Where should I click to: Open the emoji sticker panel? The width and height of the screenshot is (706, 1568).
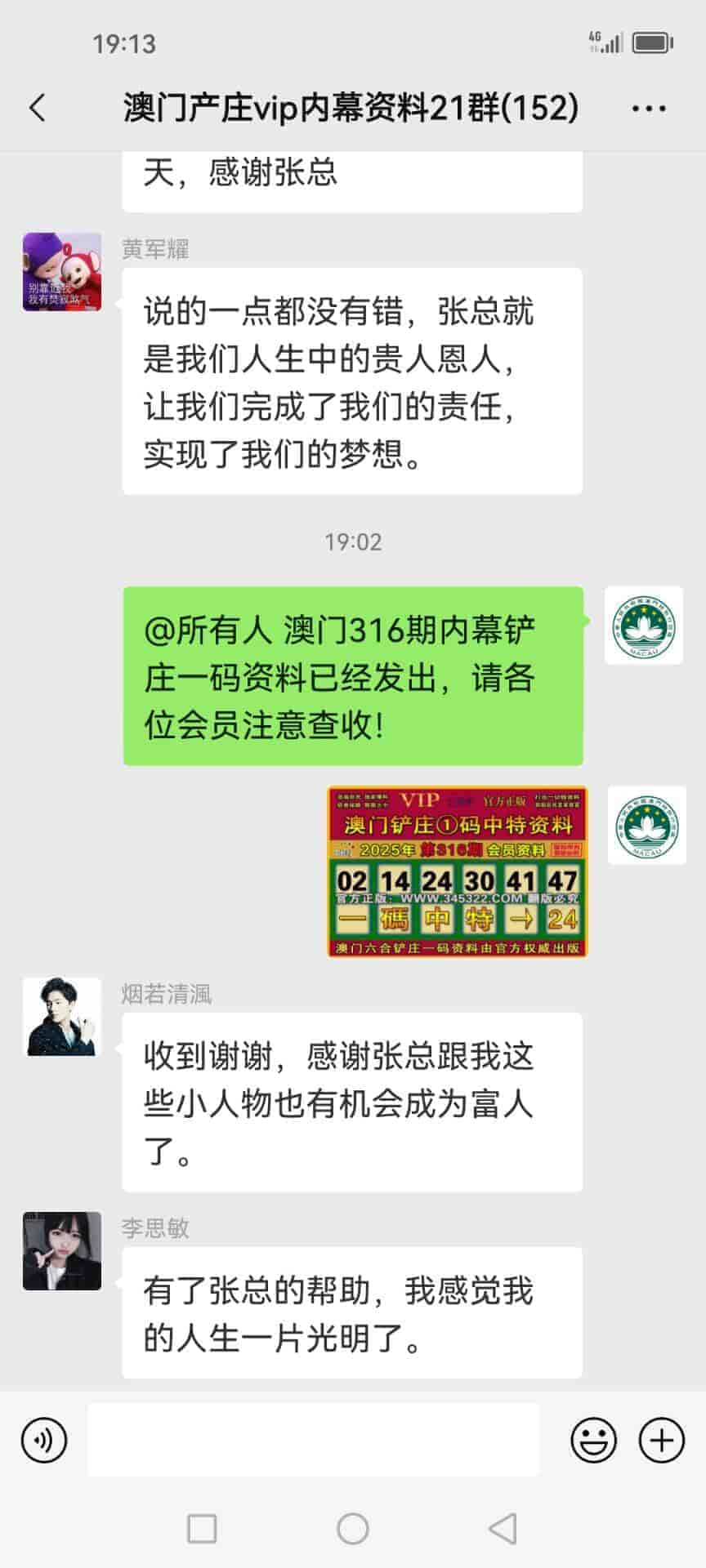(593, 1440)
